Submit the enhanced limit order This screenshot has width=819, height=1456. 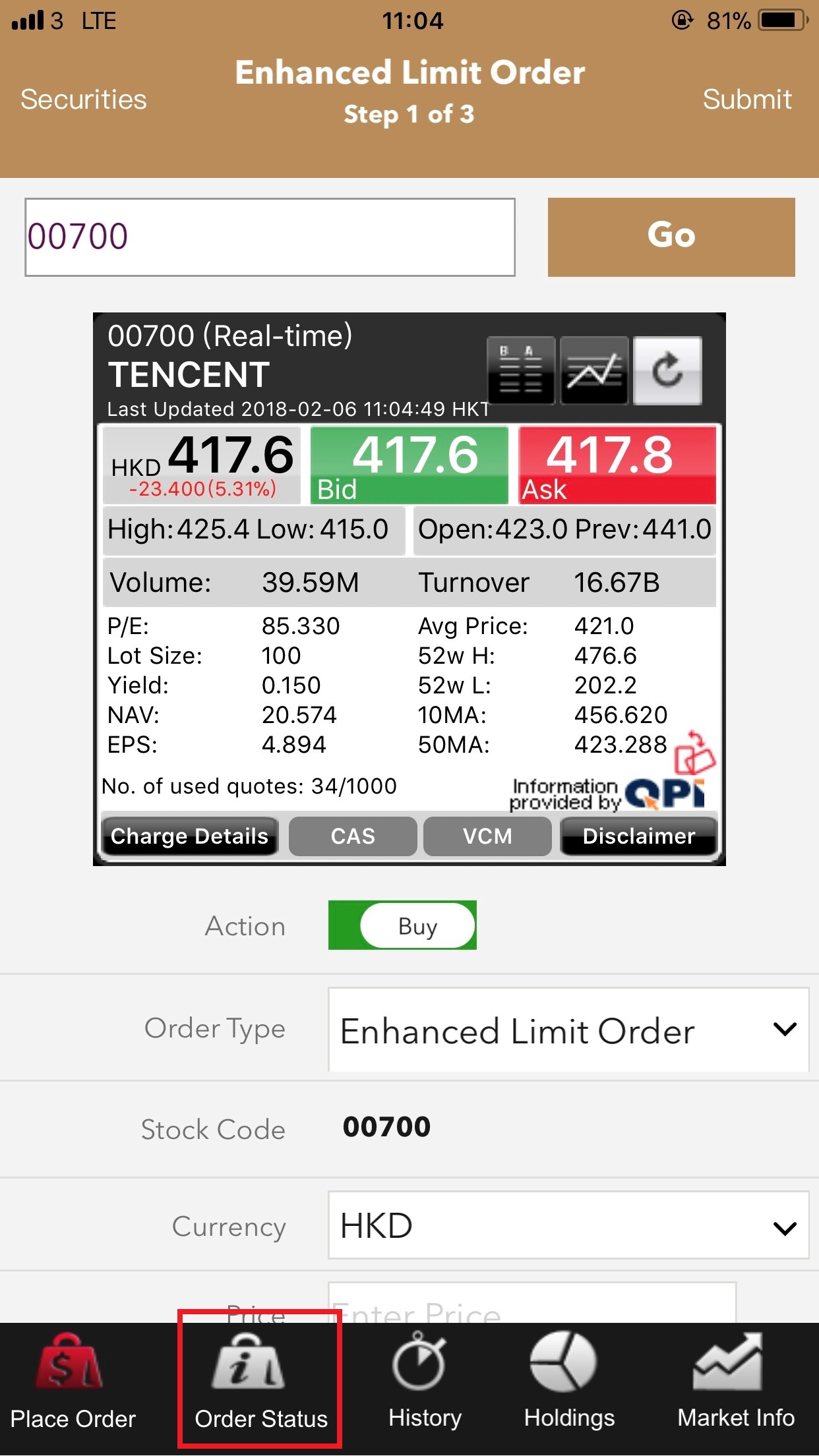[x=746, y=100]
